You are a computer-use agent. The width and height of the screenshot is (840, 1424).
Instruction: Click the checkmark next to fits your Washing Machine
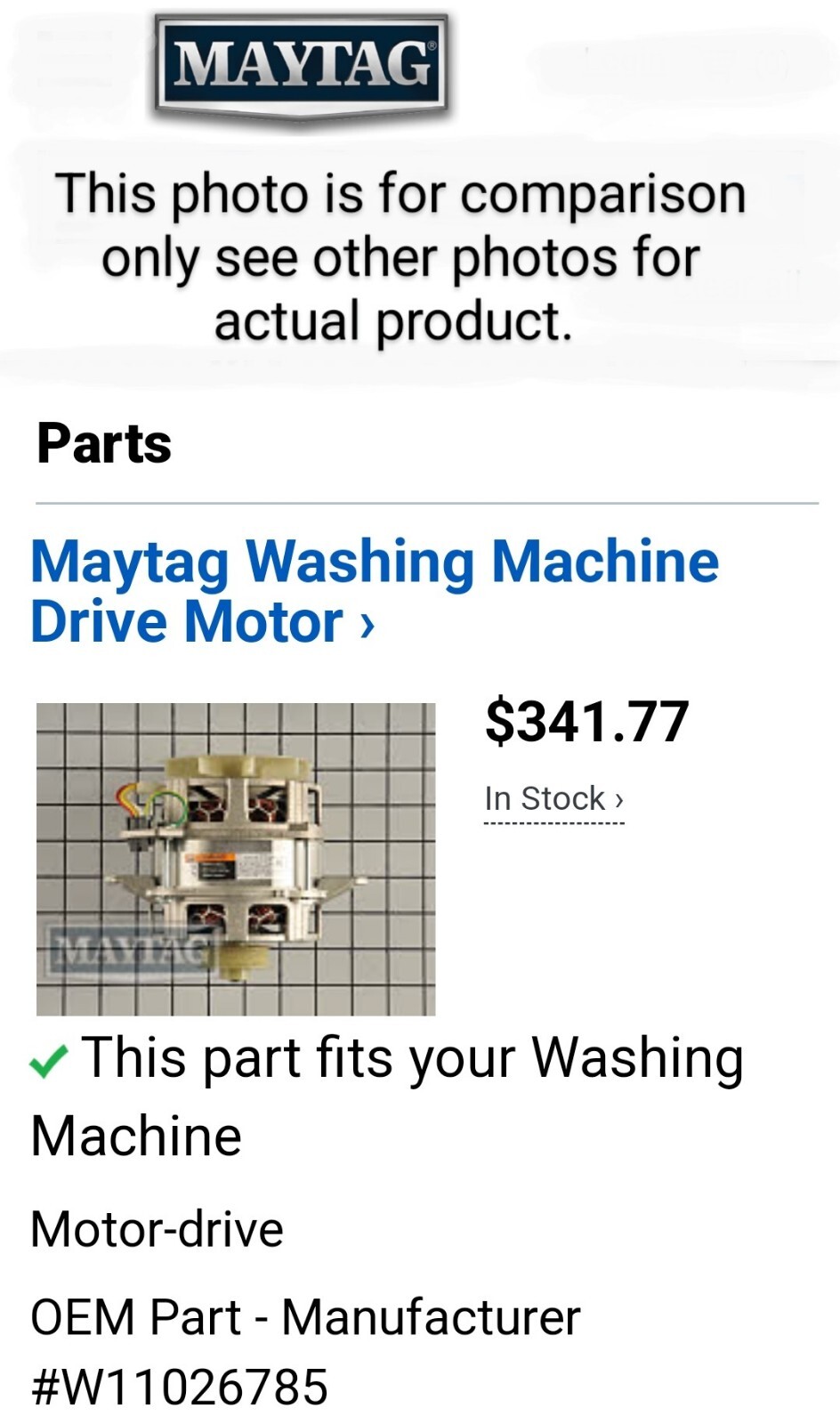(x=50, y=1059)
